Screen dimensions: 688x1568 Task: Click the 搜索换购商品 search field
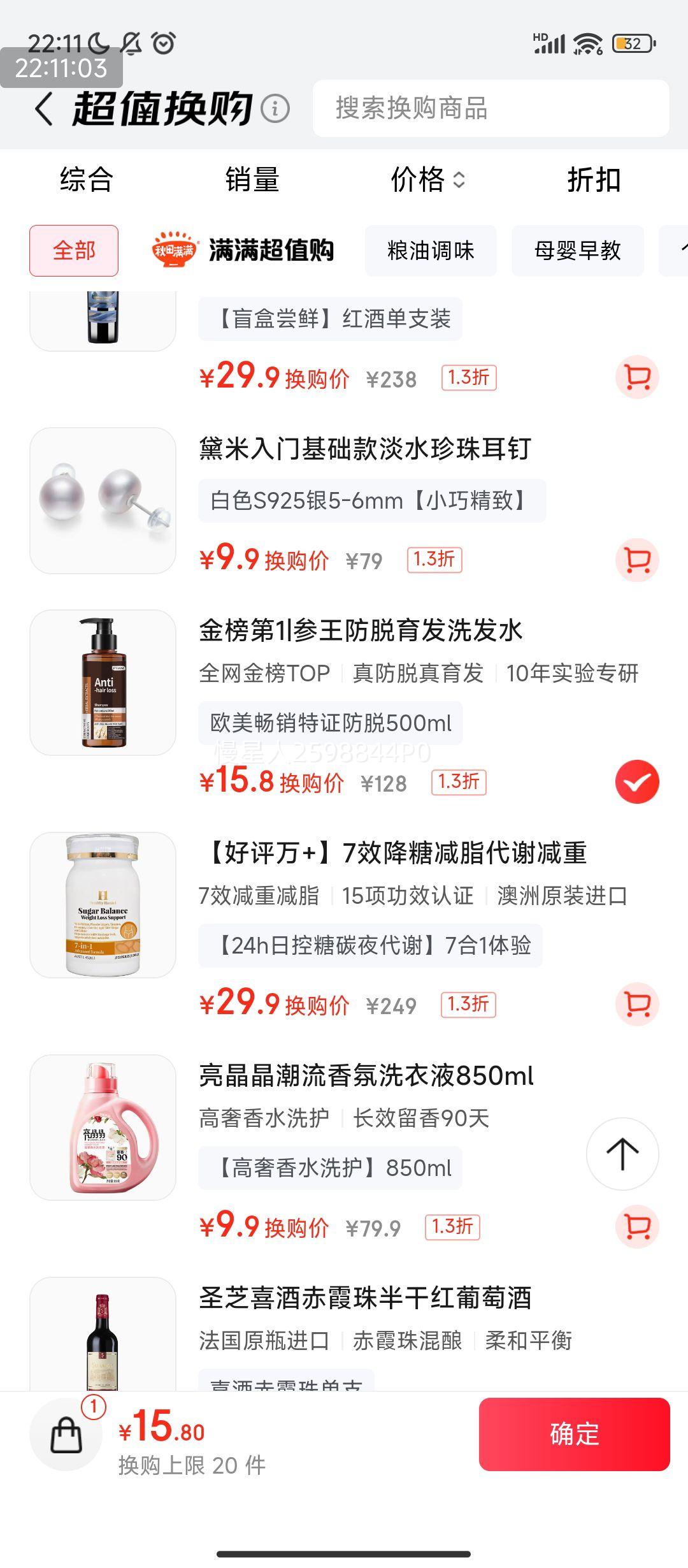[x=489, y=108]
